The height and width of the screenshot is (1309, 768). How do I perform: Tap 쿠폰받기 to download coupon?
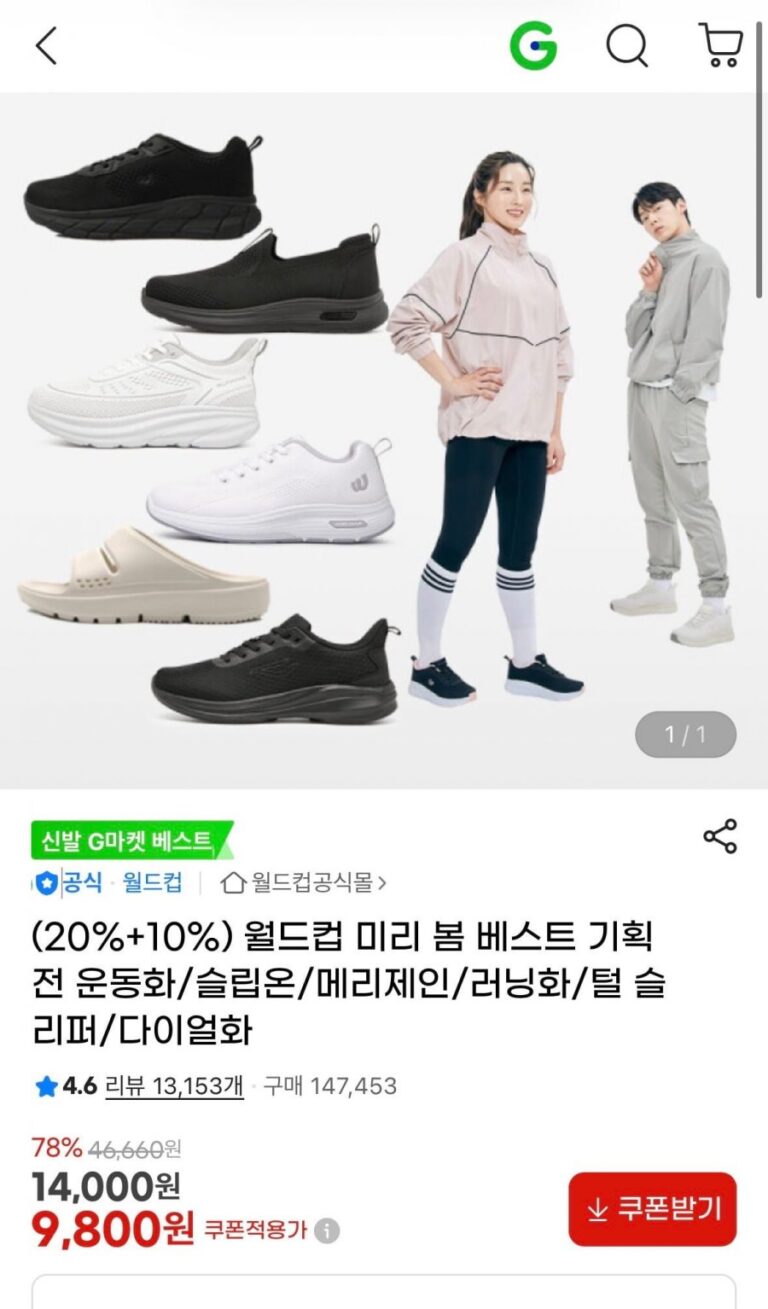pos(652,1209)
